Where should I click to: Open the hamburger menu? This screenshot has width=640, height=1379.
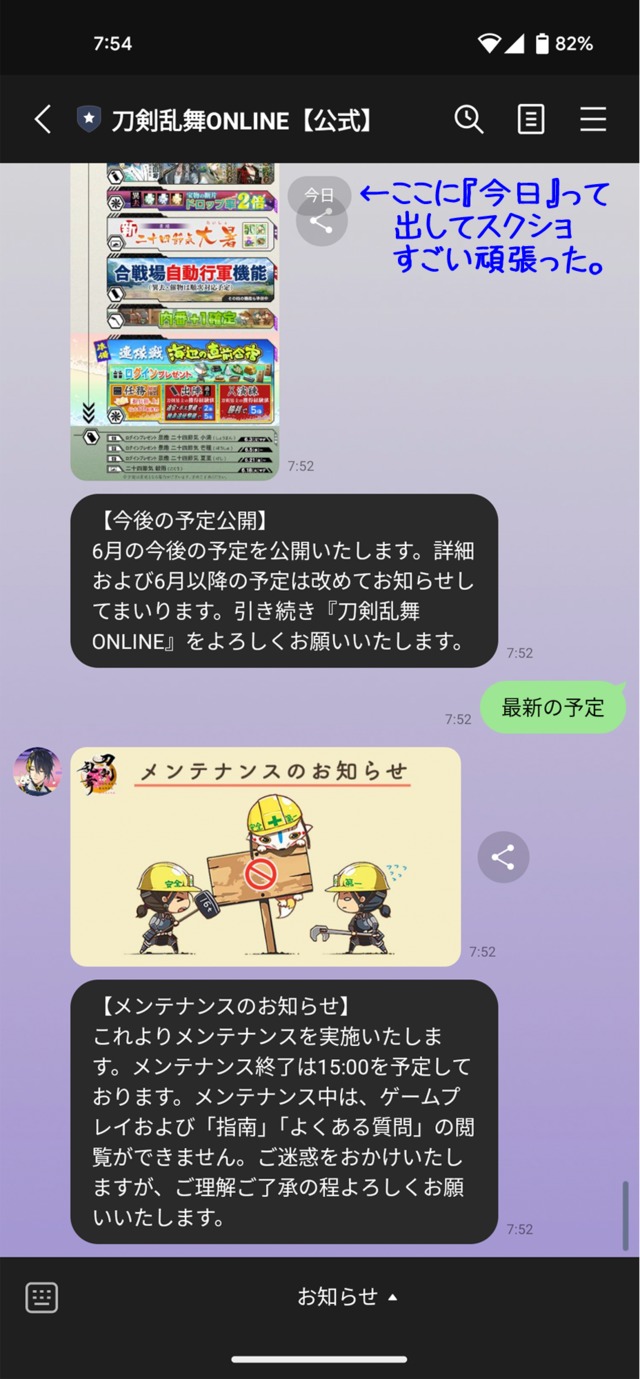tap(593, 120)
